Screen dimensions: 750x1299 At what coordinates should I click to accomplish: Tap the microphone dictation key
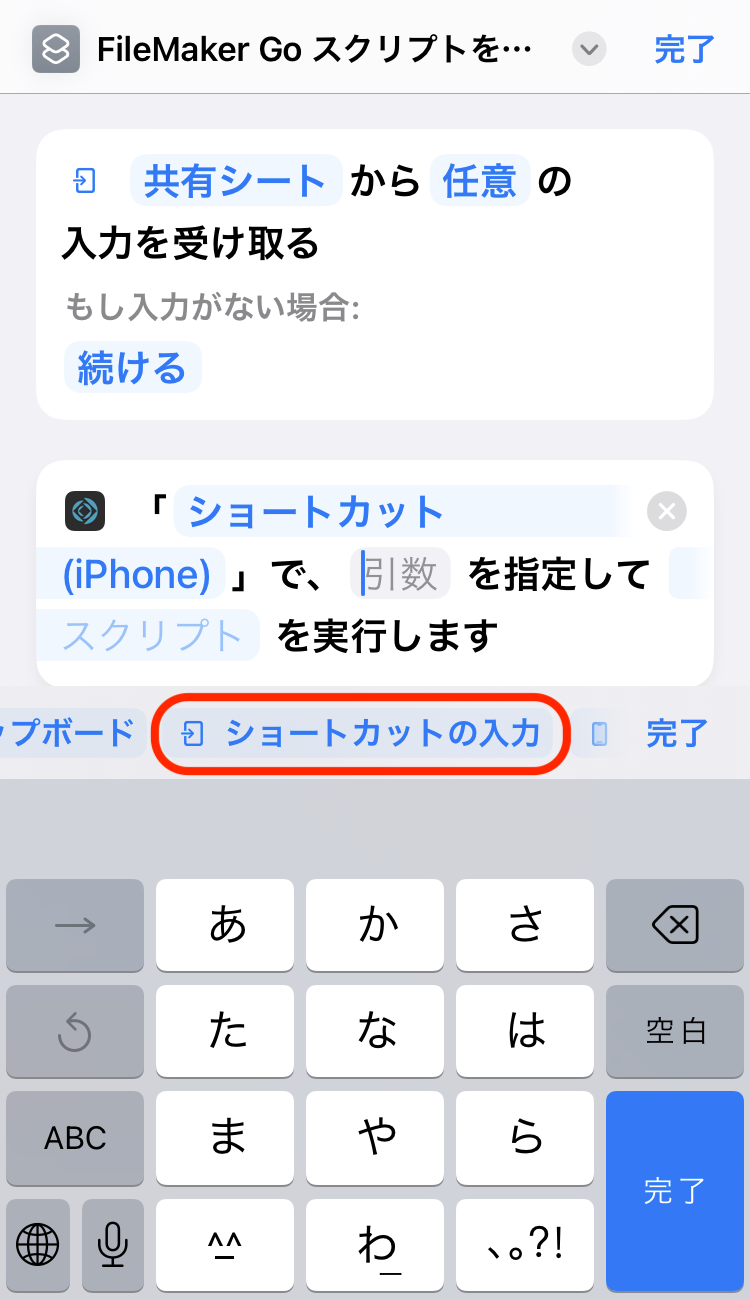pyautogui.click(x=112, y=1244)
